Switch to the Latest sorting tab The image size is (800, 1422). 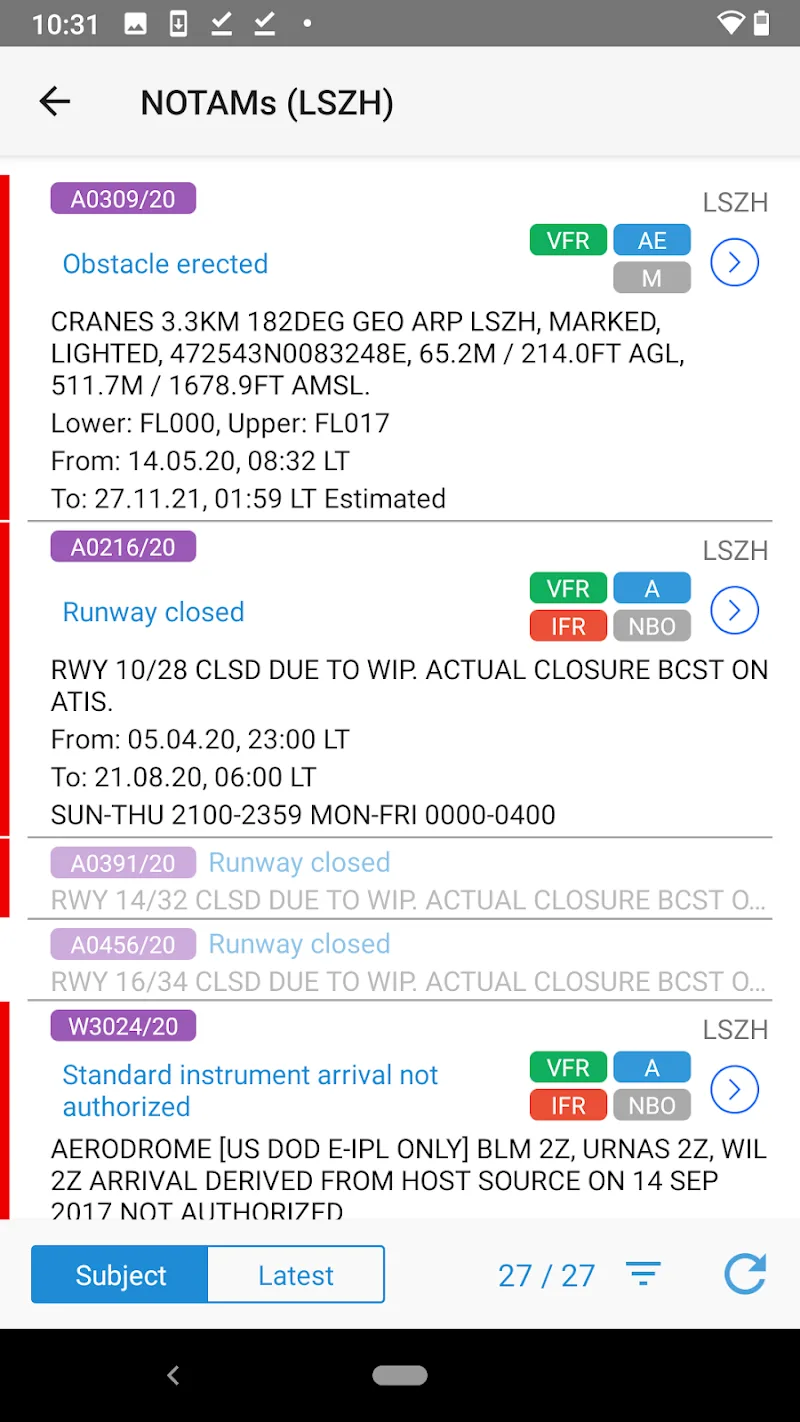point(296,1275)
